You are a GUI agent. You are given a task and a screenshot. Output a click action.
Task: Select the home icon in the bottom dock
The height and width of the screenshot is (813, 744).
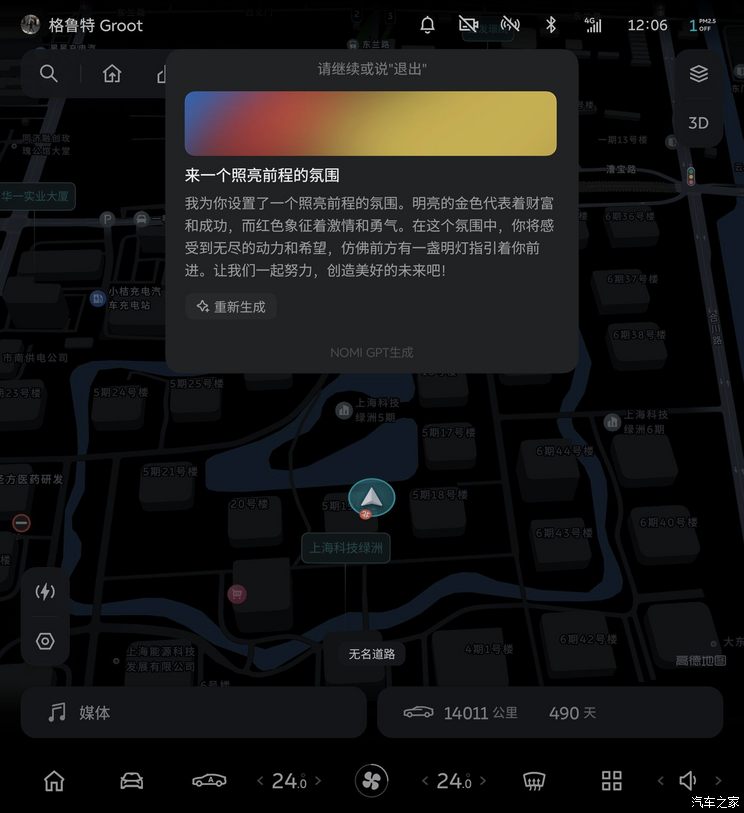[x=53, y=781]
